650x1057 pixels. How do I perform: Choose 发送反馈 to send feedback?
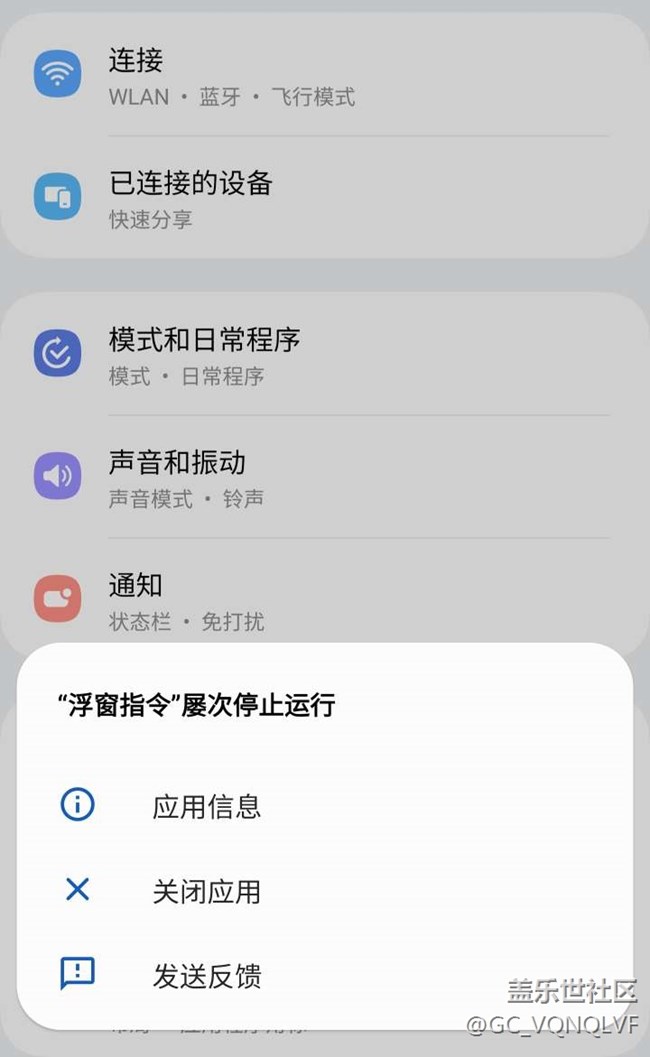coord(324,975)
